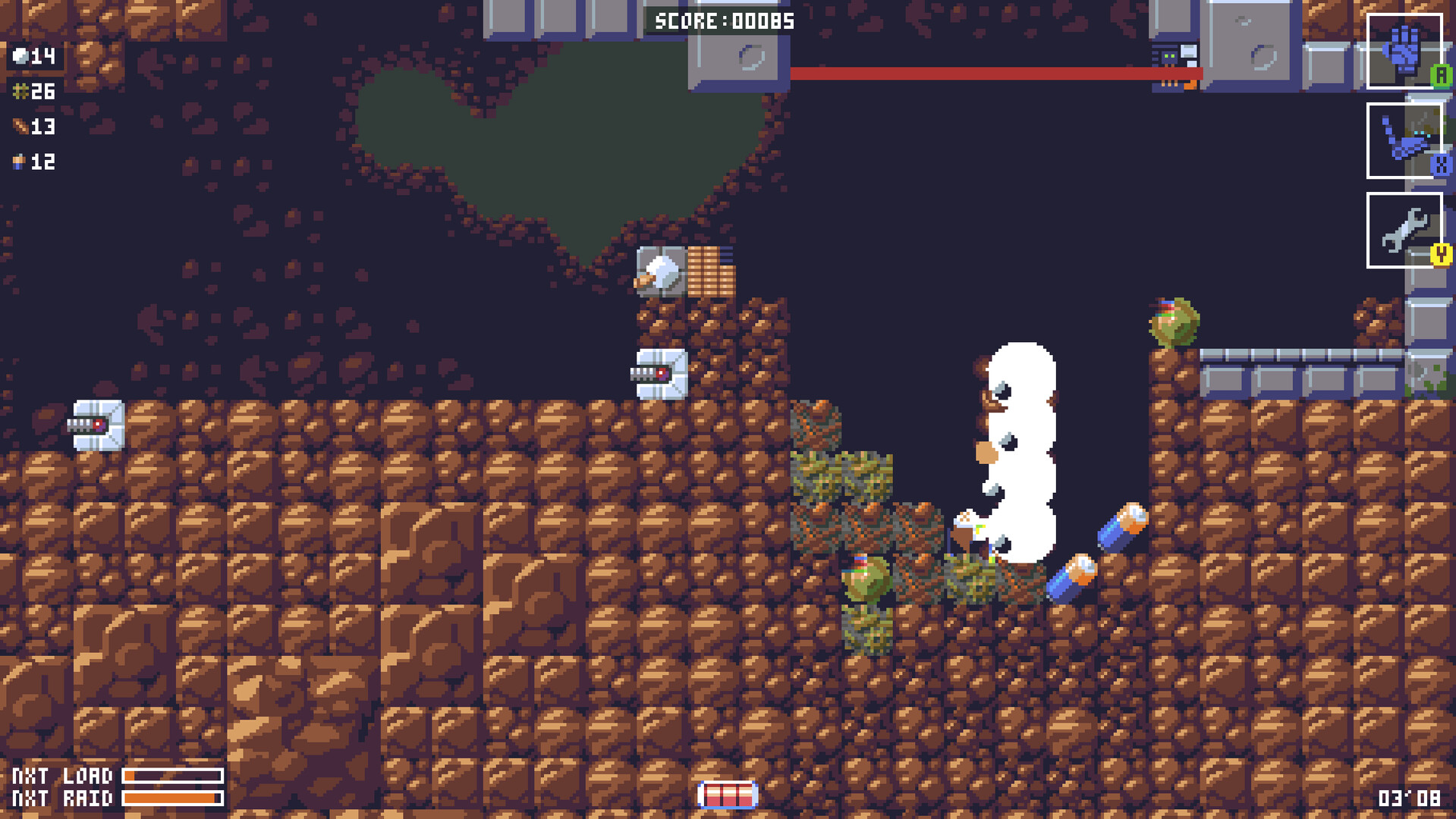
Task: Select the wrench repair action slot
Action: tap(1404, 230)
